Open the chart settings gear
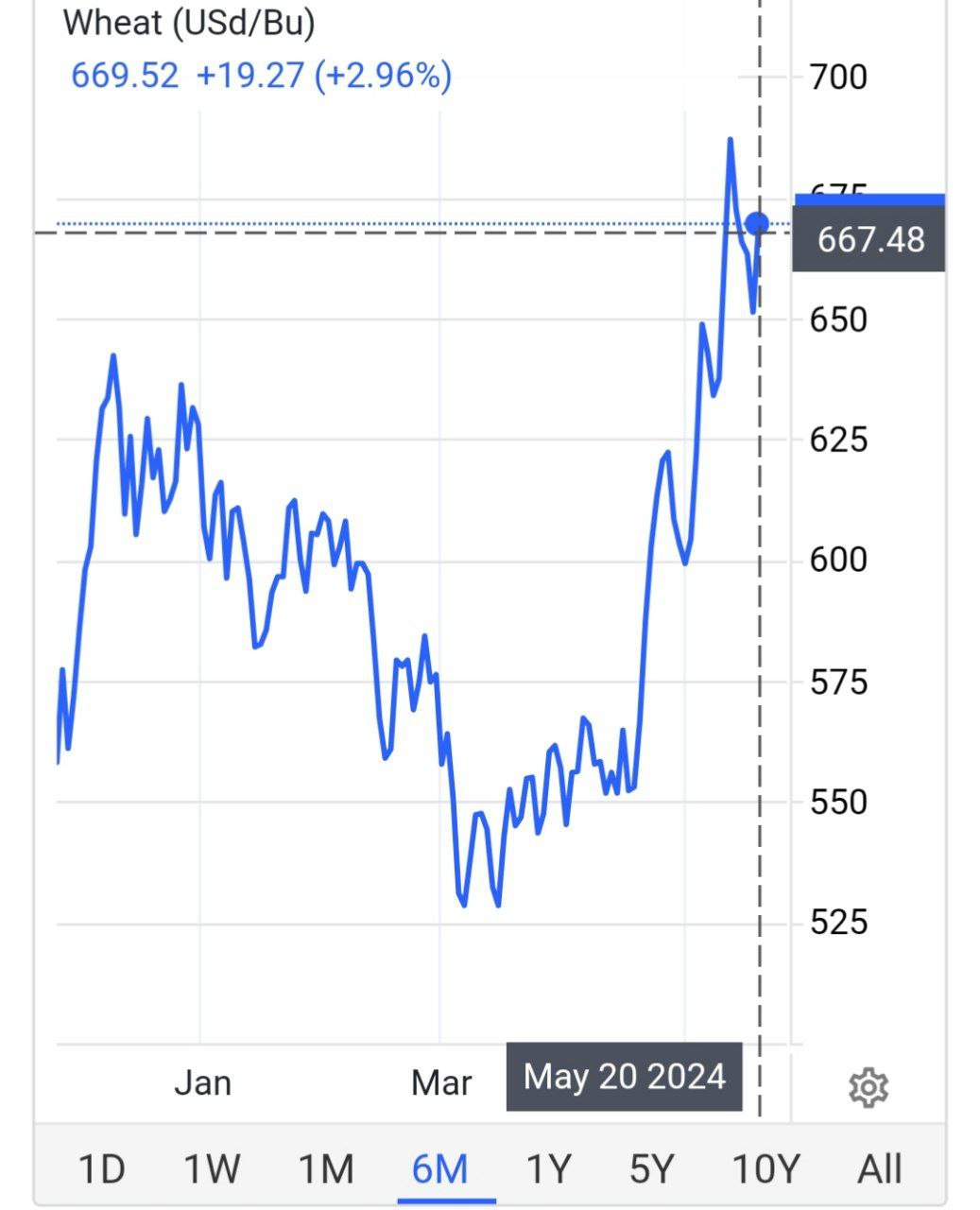The width and height of the screenshot is (980, 1210). tap(868, 1087)
